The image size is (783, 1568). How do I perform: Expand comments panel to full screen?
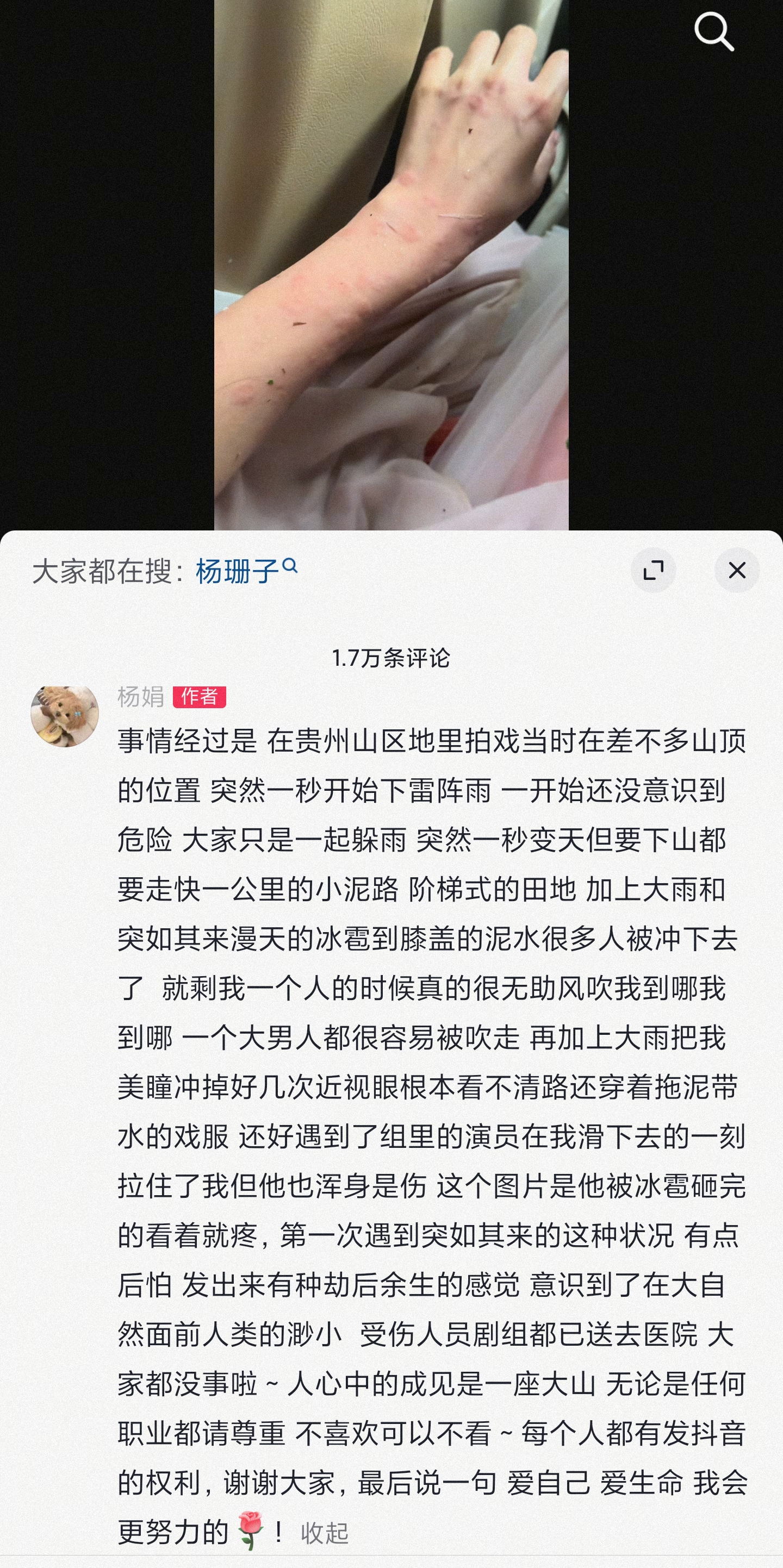point(653,570)
